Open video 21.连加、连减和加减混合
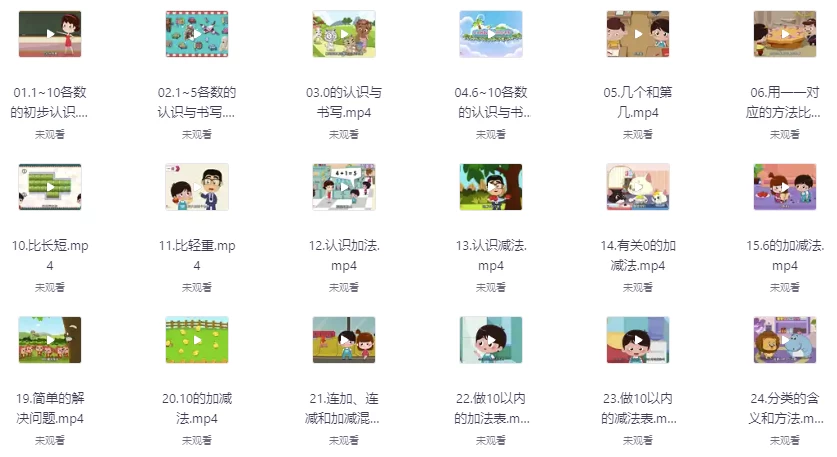This screenshot has height=457, width=837. click(x=344, y=340)
